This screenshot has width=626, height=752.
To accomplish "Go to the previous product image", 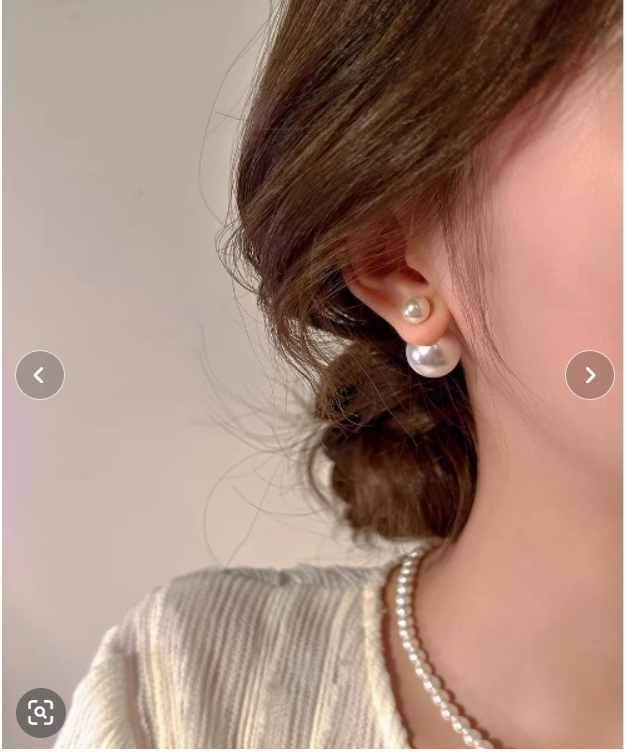I will pyautogui.click(x=40, y=375).
